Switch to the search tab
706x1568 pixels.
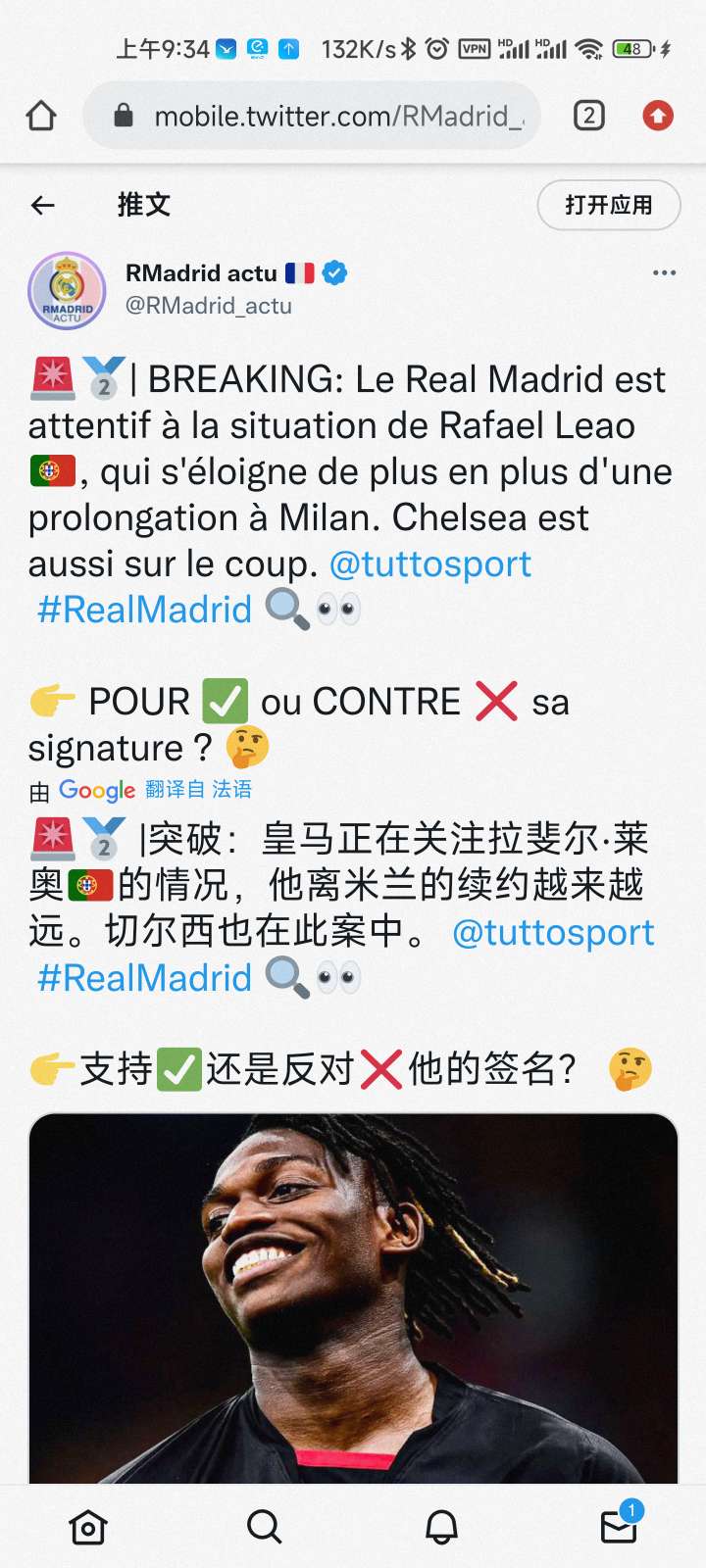click(265, 1526)
